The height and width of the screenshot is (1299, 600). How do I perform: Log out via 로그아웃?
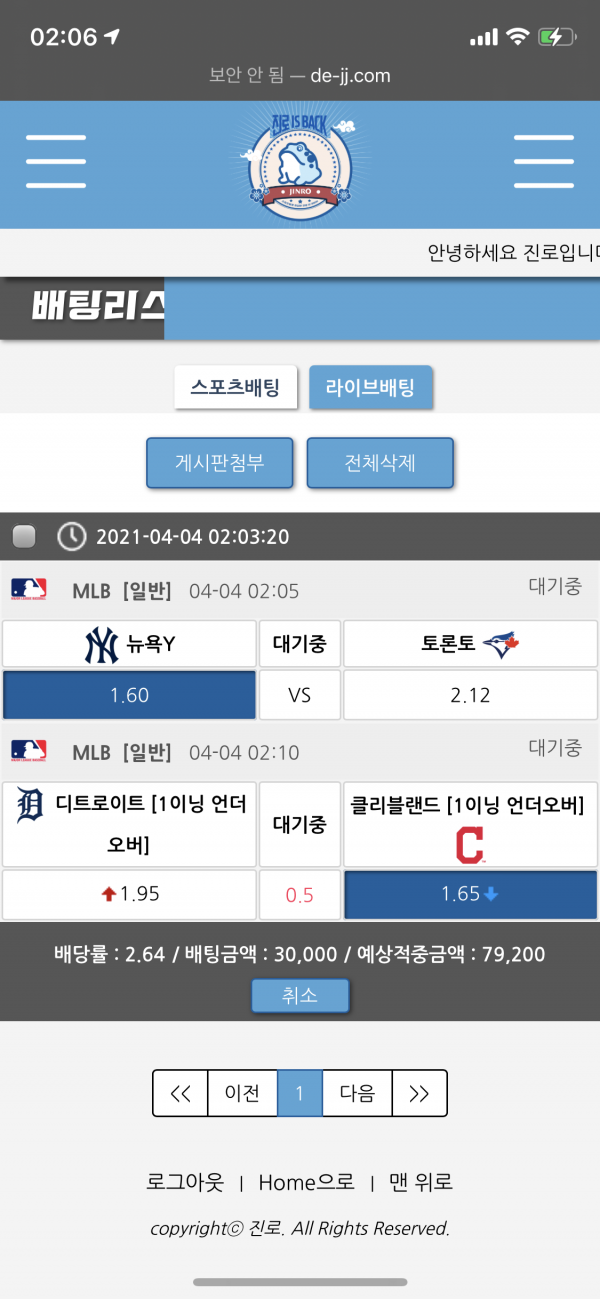pyautogui.click(x=185, y=1182)
